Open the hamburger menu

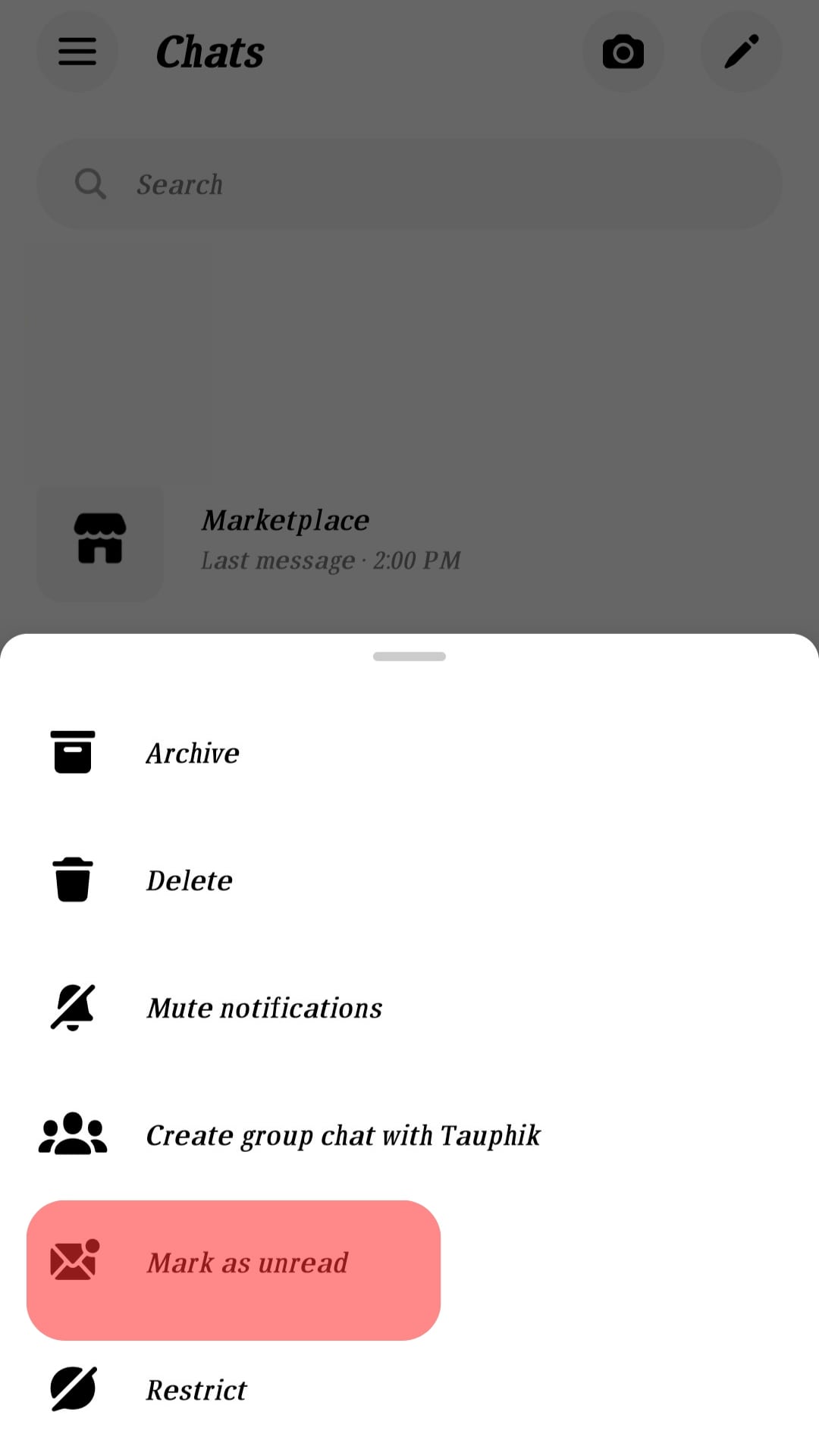pos(77,52)
